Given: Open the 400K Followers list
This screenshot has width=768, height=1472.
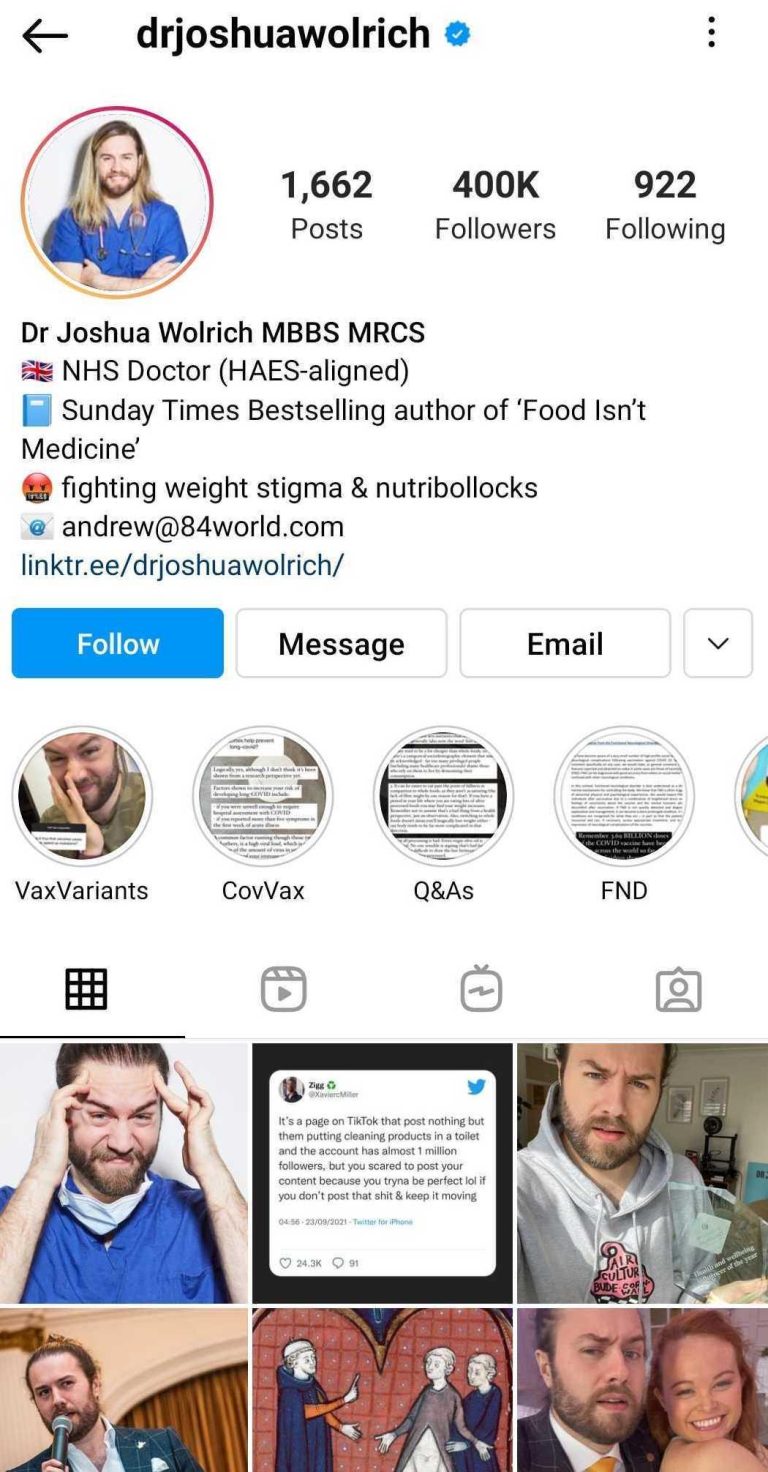Looking at the screenshot, I should tap(495, 205).
